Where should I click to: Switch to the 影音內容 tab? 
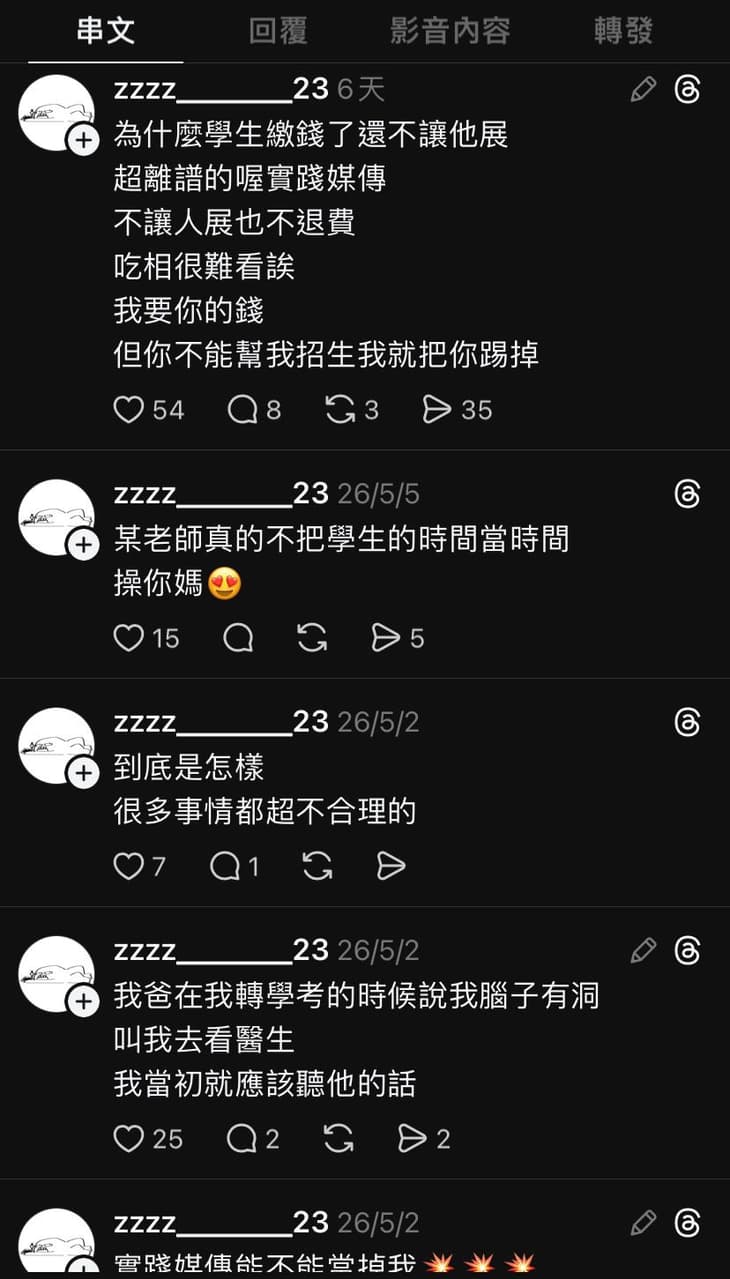coord(450,31)
